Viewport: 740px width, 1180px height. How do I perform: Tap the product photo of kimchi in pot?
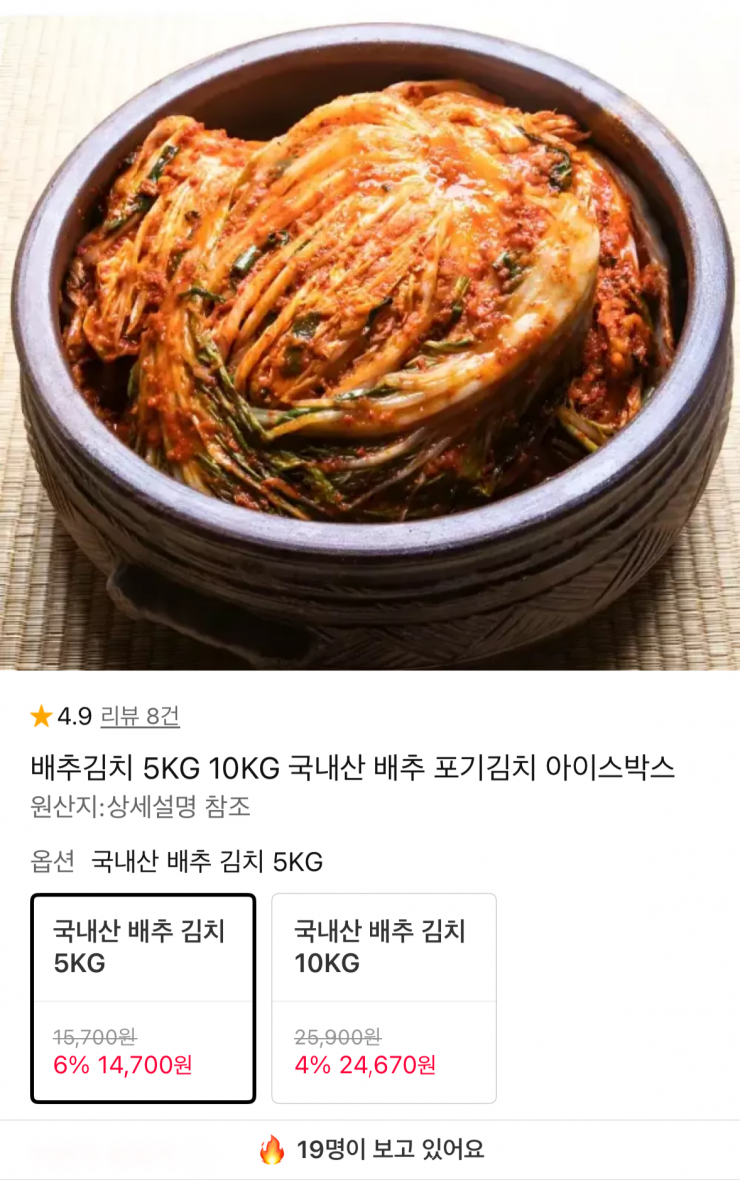370,340
